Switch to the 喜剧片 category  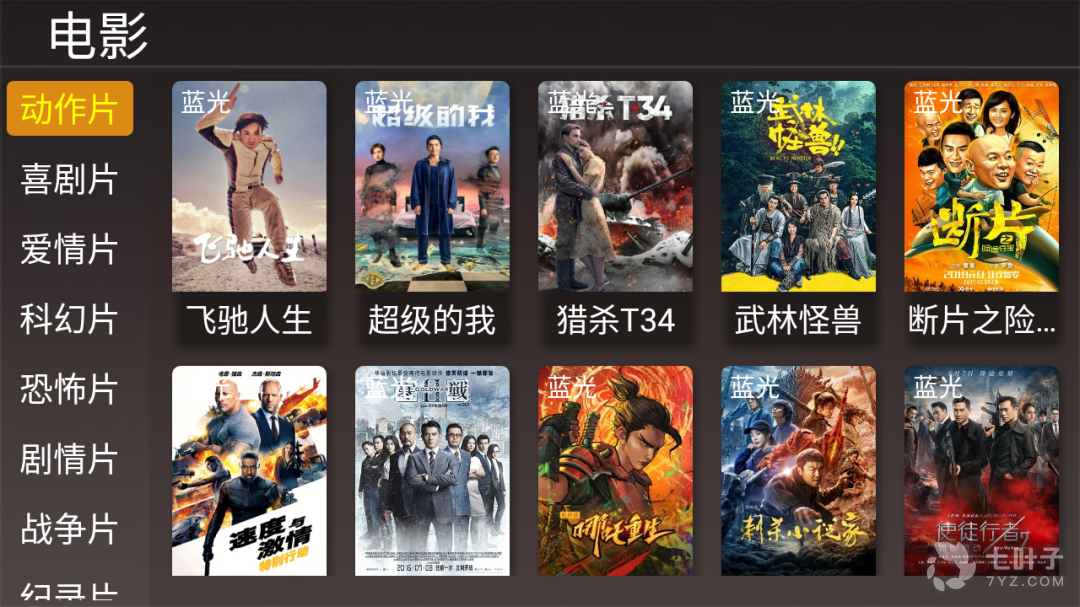(x=69, y=179)
